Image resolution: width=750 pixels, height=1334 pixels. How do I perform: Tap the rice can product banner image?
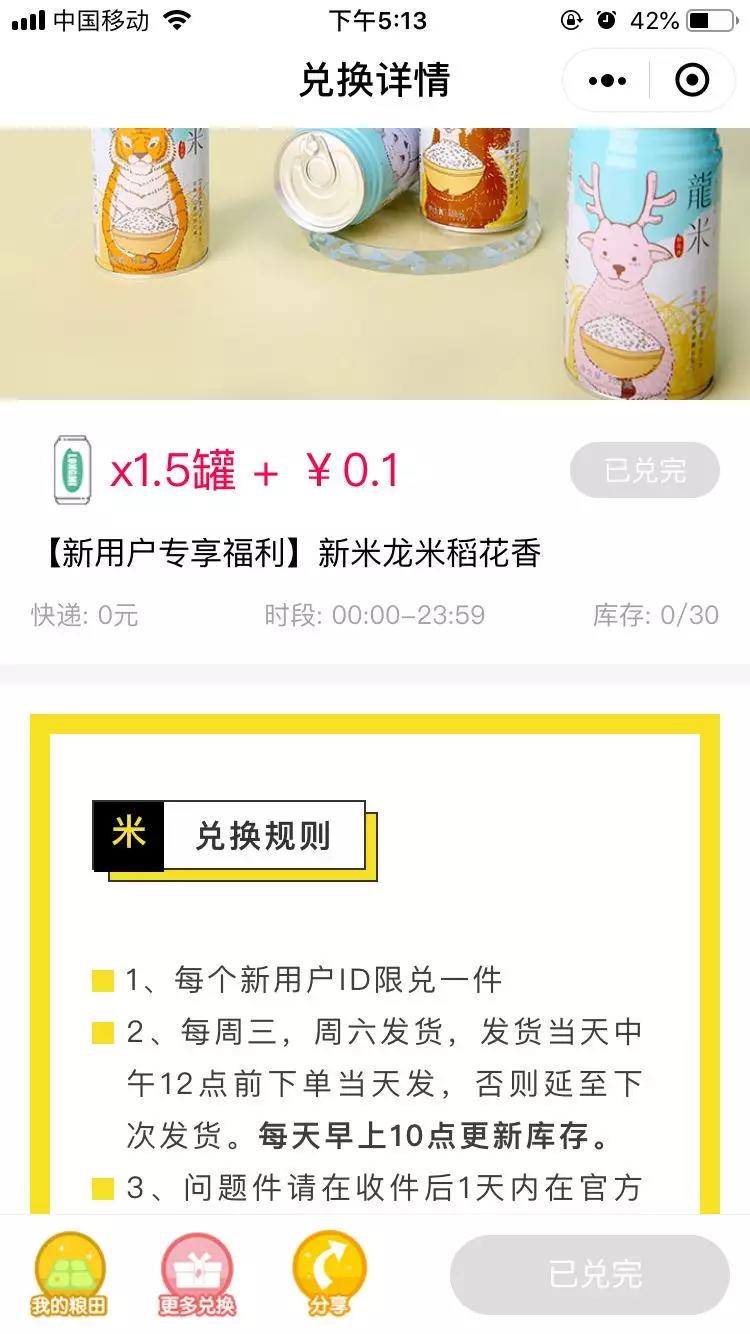point(375,260)
